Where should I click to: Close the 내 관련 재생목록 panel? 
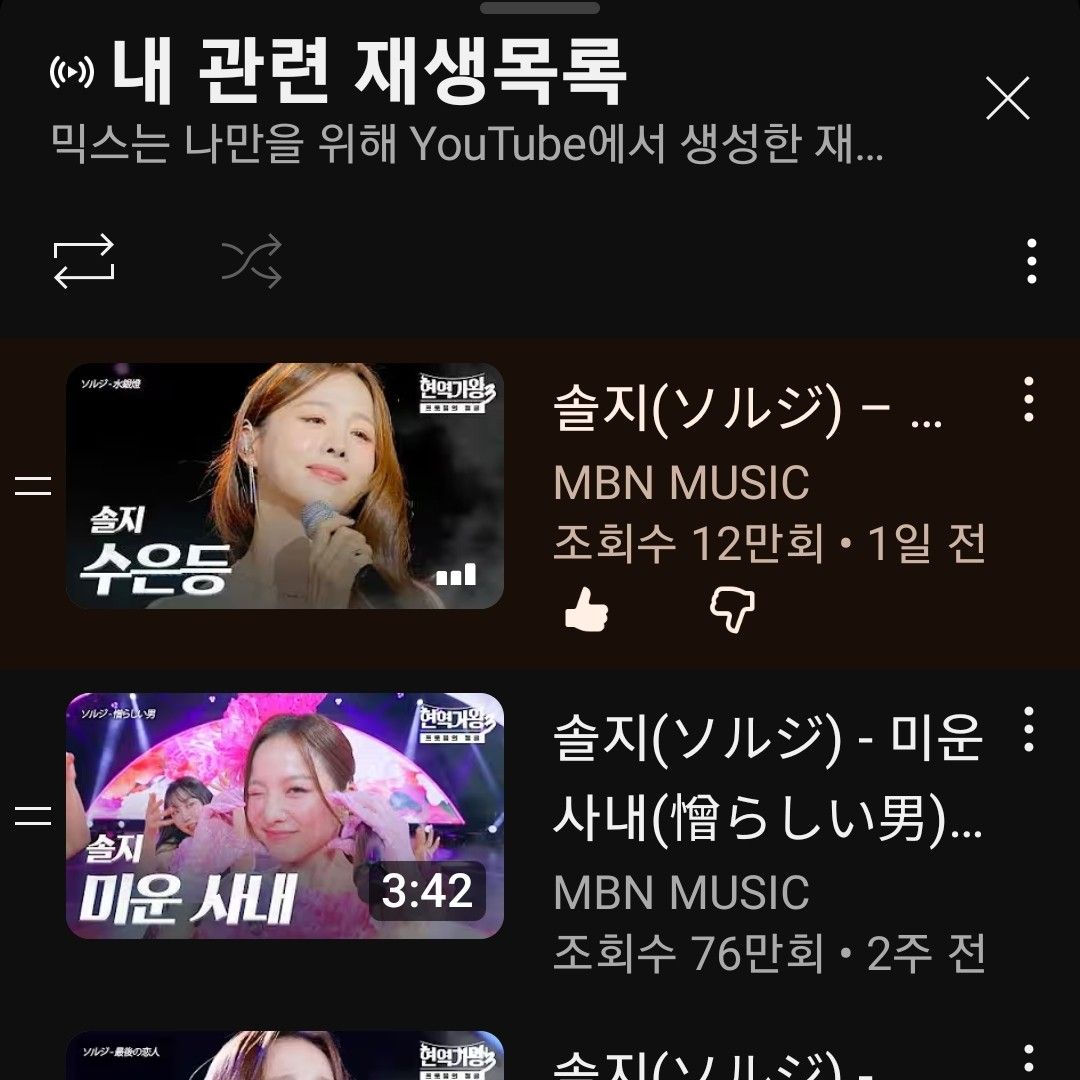(1007, 99)
